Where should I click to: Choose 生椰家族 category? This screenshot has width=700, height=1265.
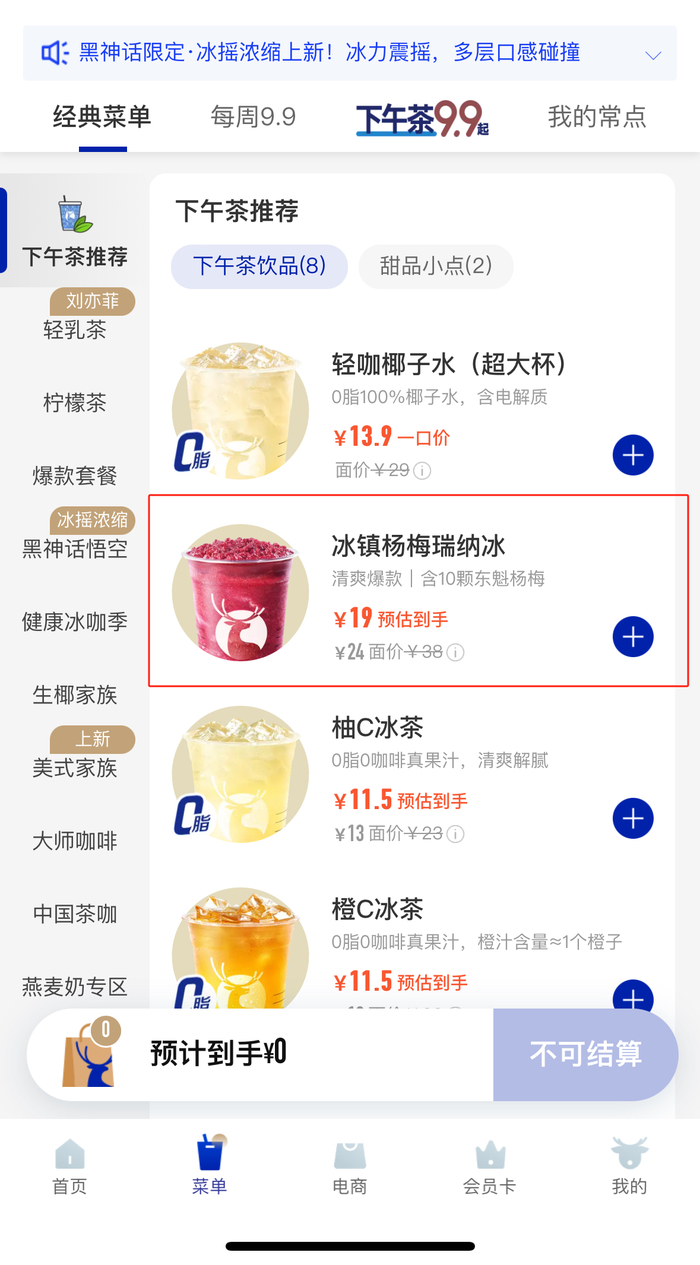click(75, 695)
